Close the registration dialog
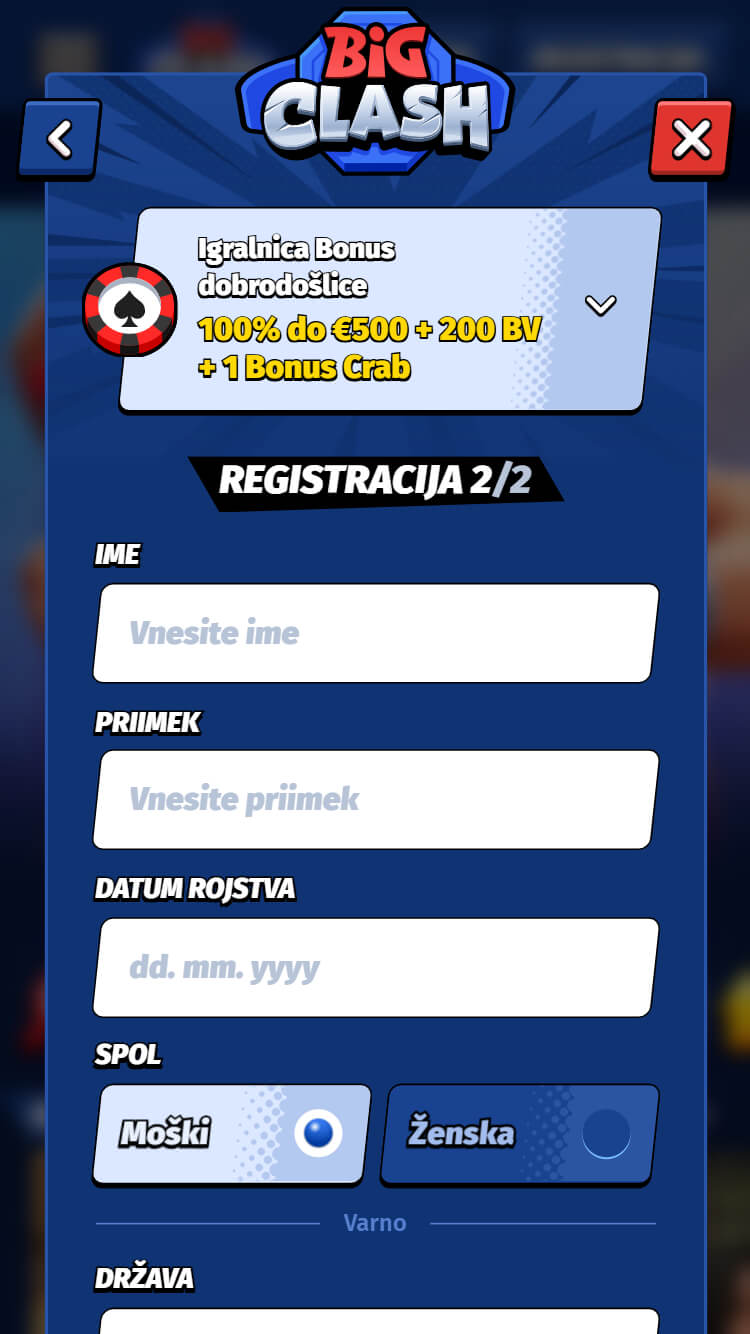Viewport: 750px width, 1334px height. 691,139
